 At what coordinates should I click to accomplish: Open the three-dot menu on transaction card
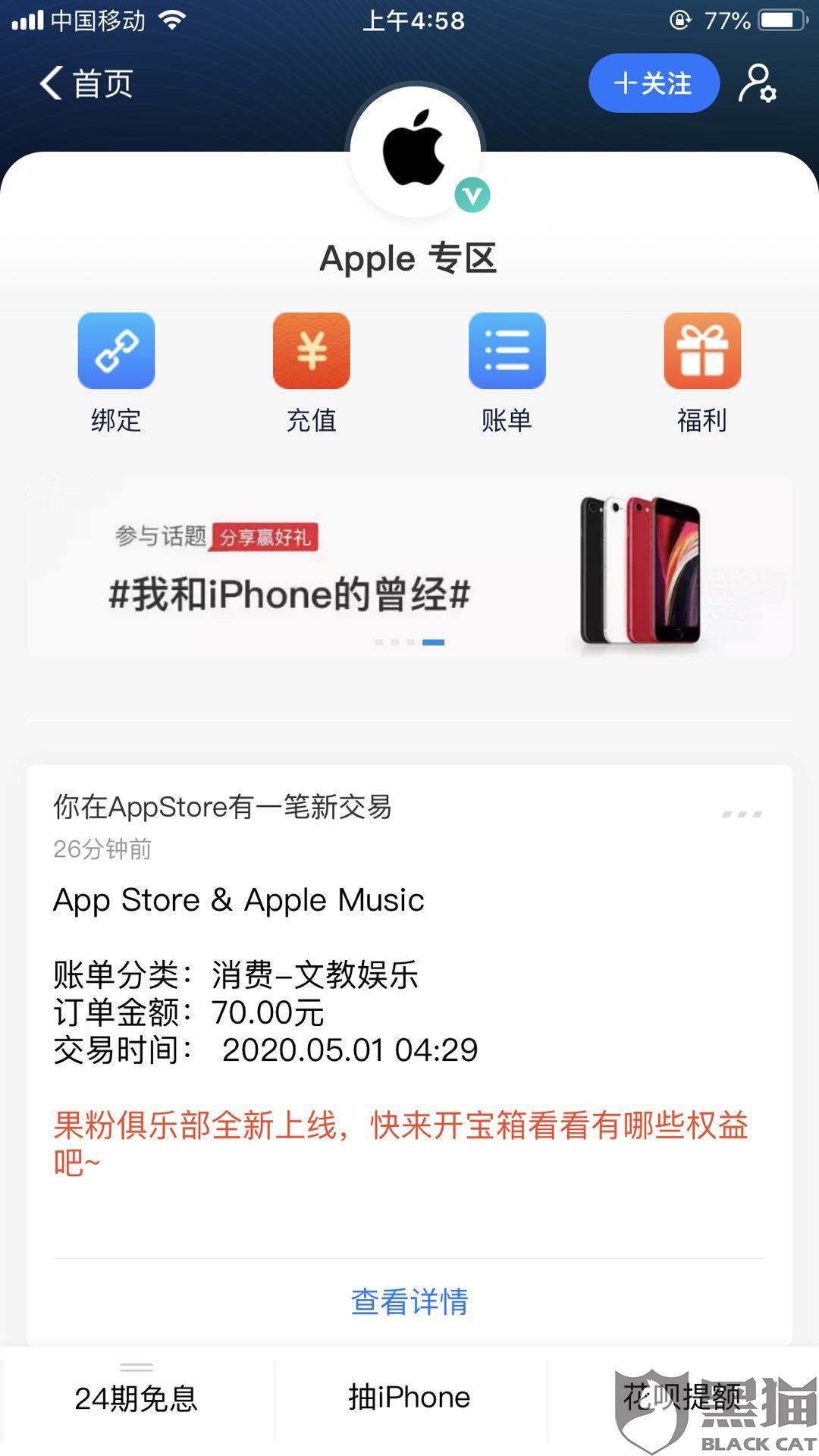click(x=742, y=814)
